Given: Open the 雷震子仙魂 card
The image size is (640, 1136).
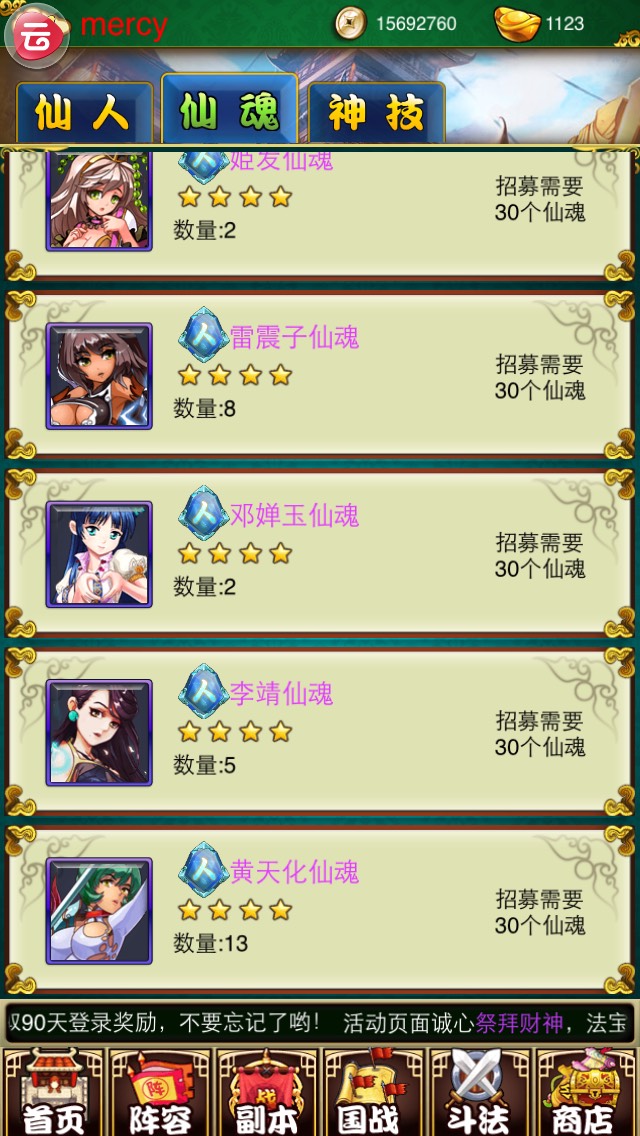Looking at the screenshot, I should [x=320, y=375].
